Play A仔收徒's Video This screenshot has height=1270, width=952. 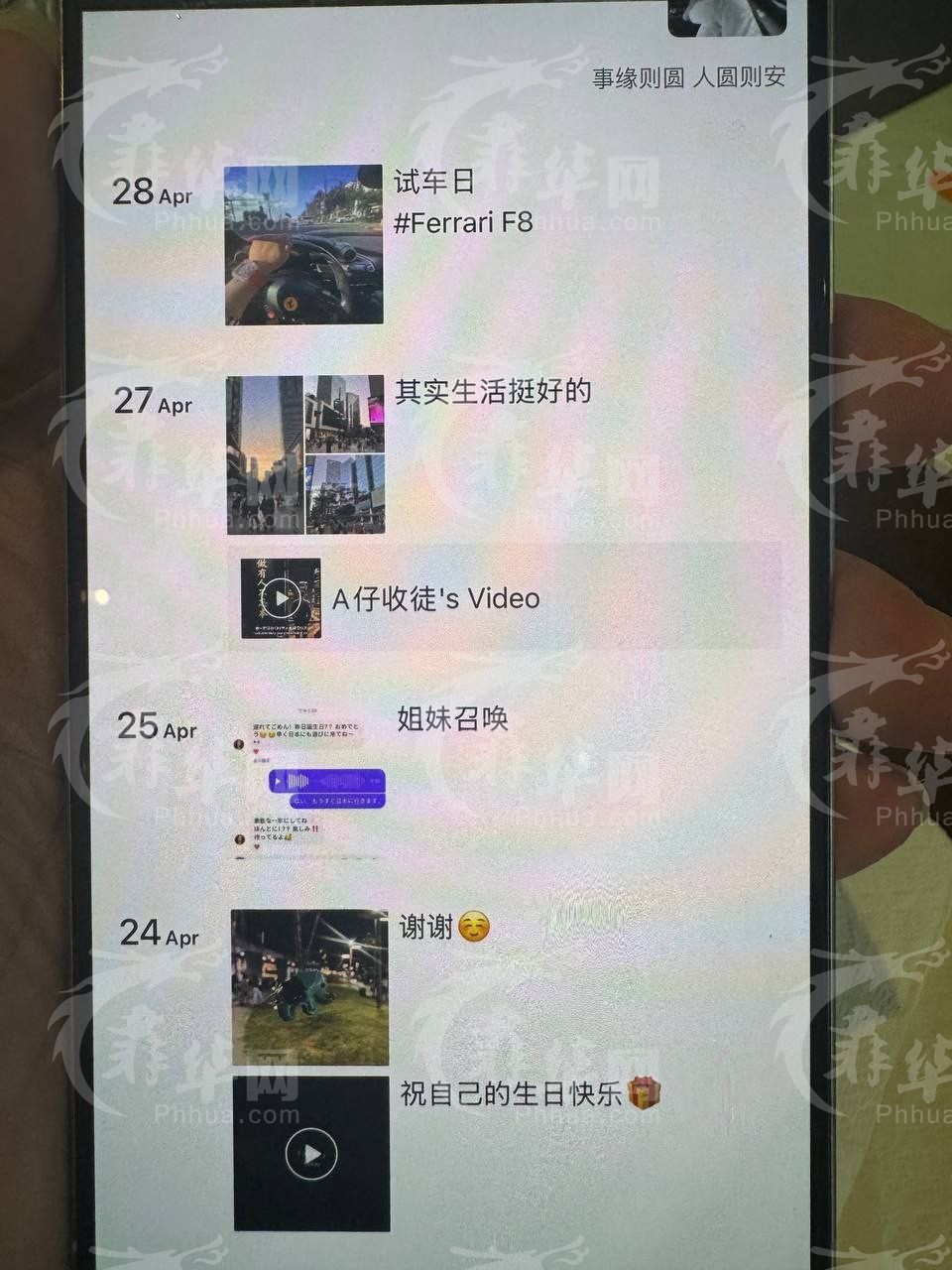(282, 598)
